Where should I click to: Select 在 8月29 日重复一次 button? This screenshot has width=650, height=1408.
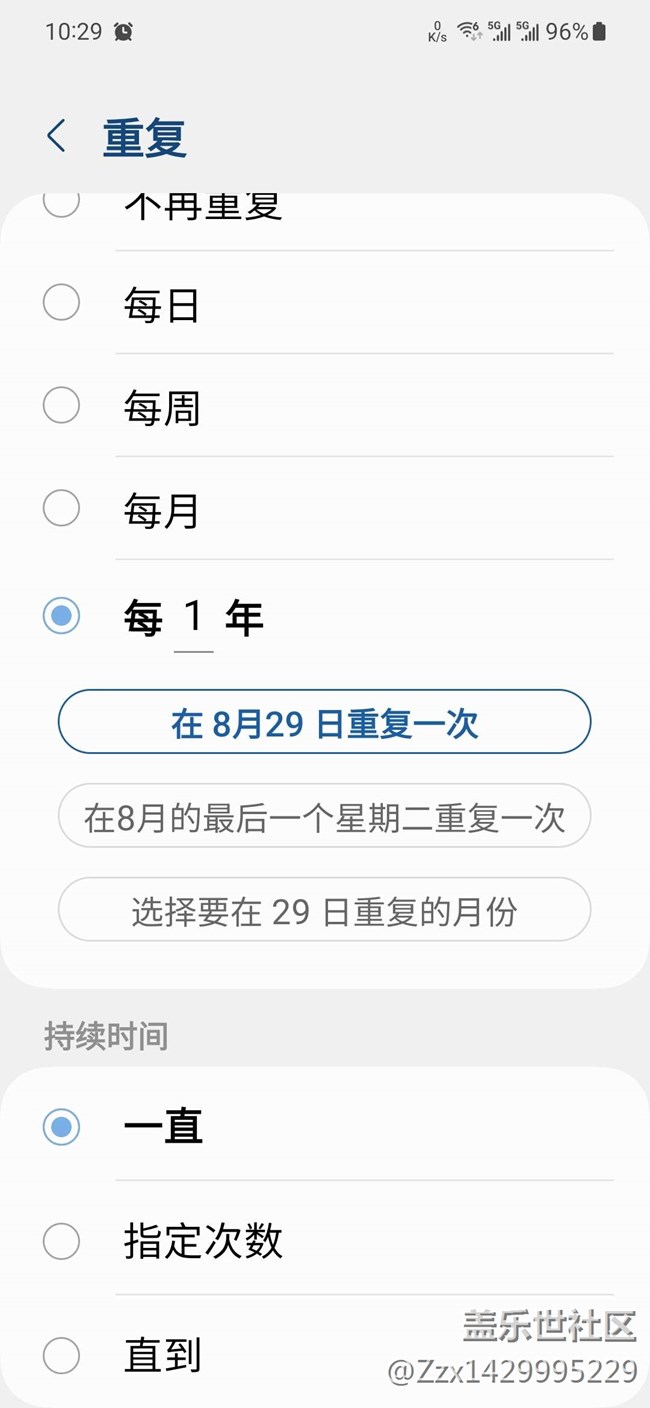pos(325,721)
